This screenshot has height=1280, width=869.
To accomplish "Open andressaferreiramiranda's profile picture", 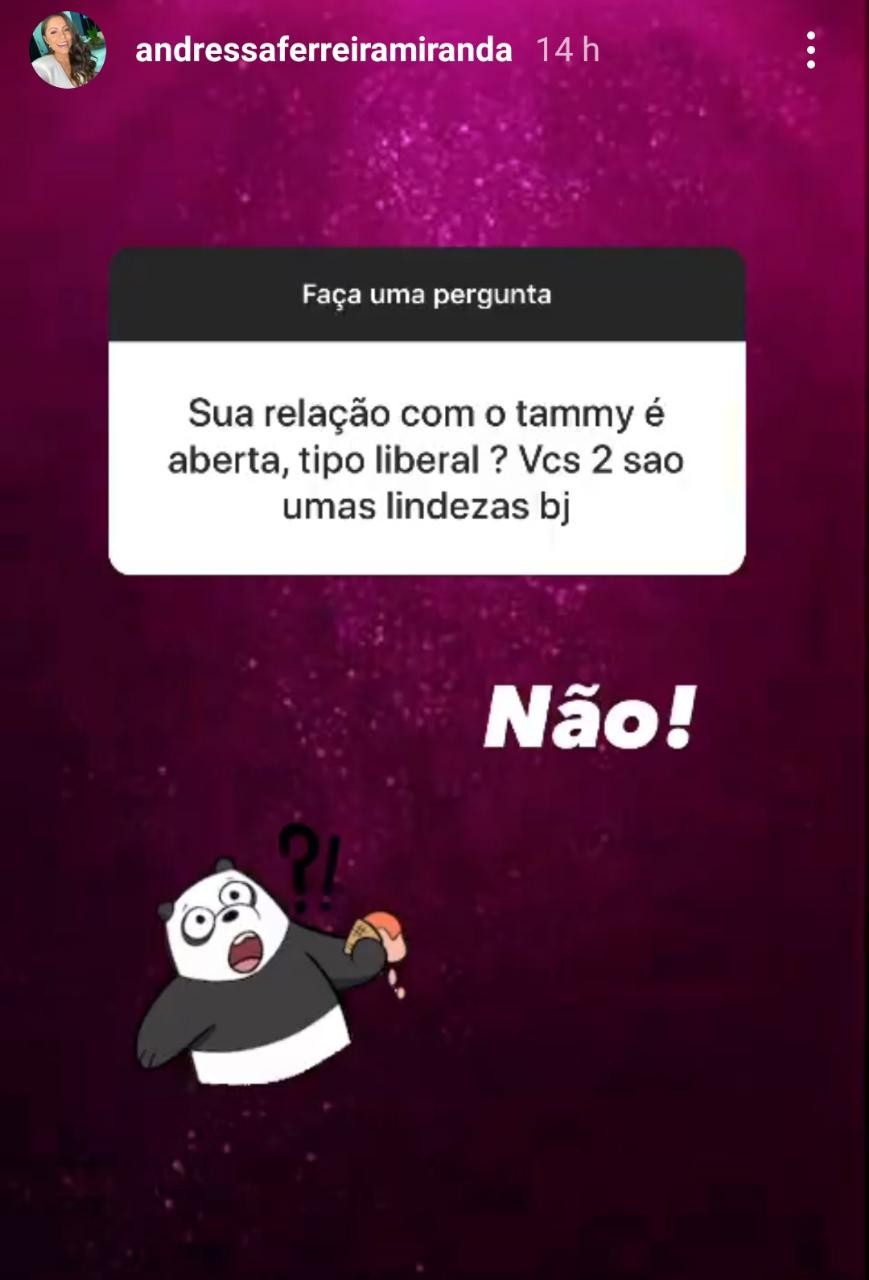I will [67, 50].
